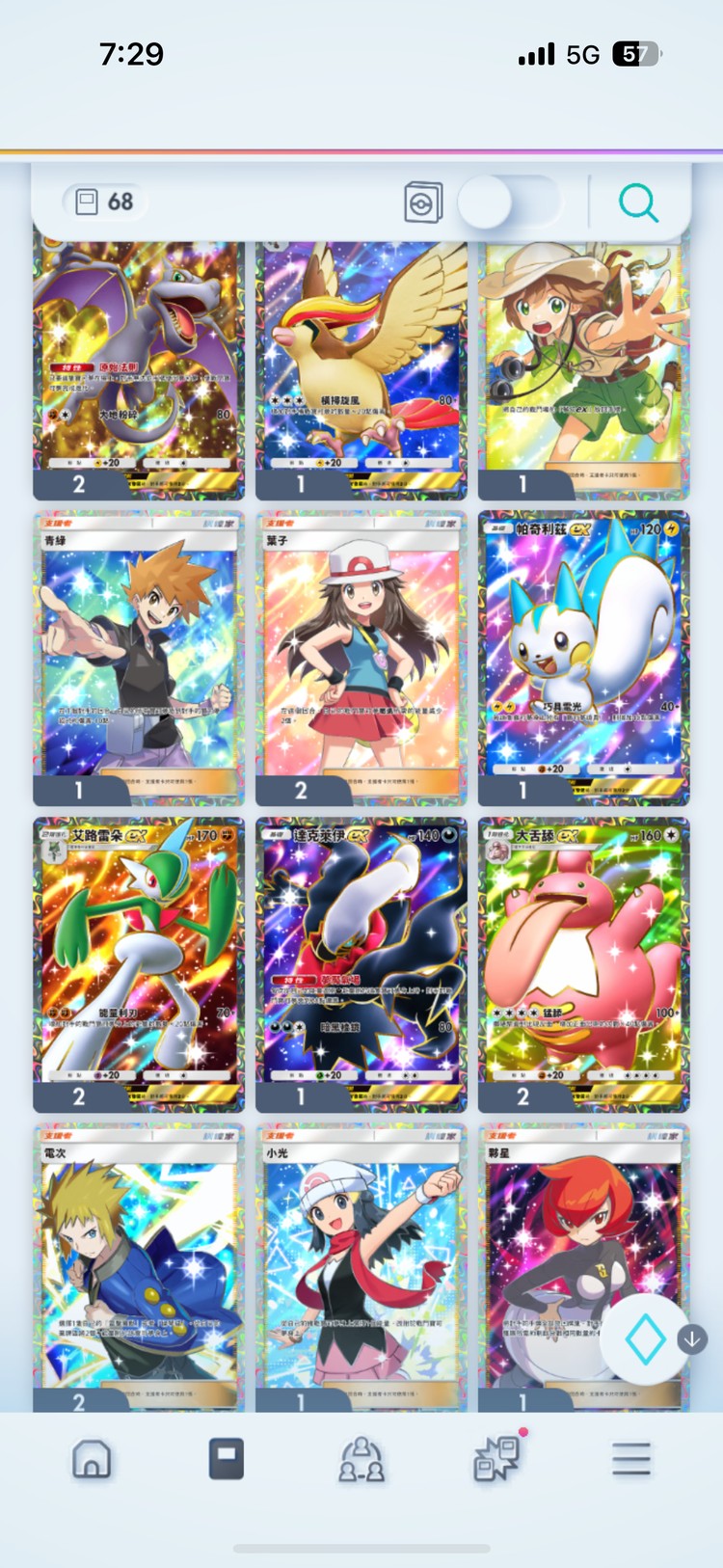723x1568 pixels.
Task: Open the card search magnifier
Action: pyautogui.click(x=638, y=203)
